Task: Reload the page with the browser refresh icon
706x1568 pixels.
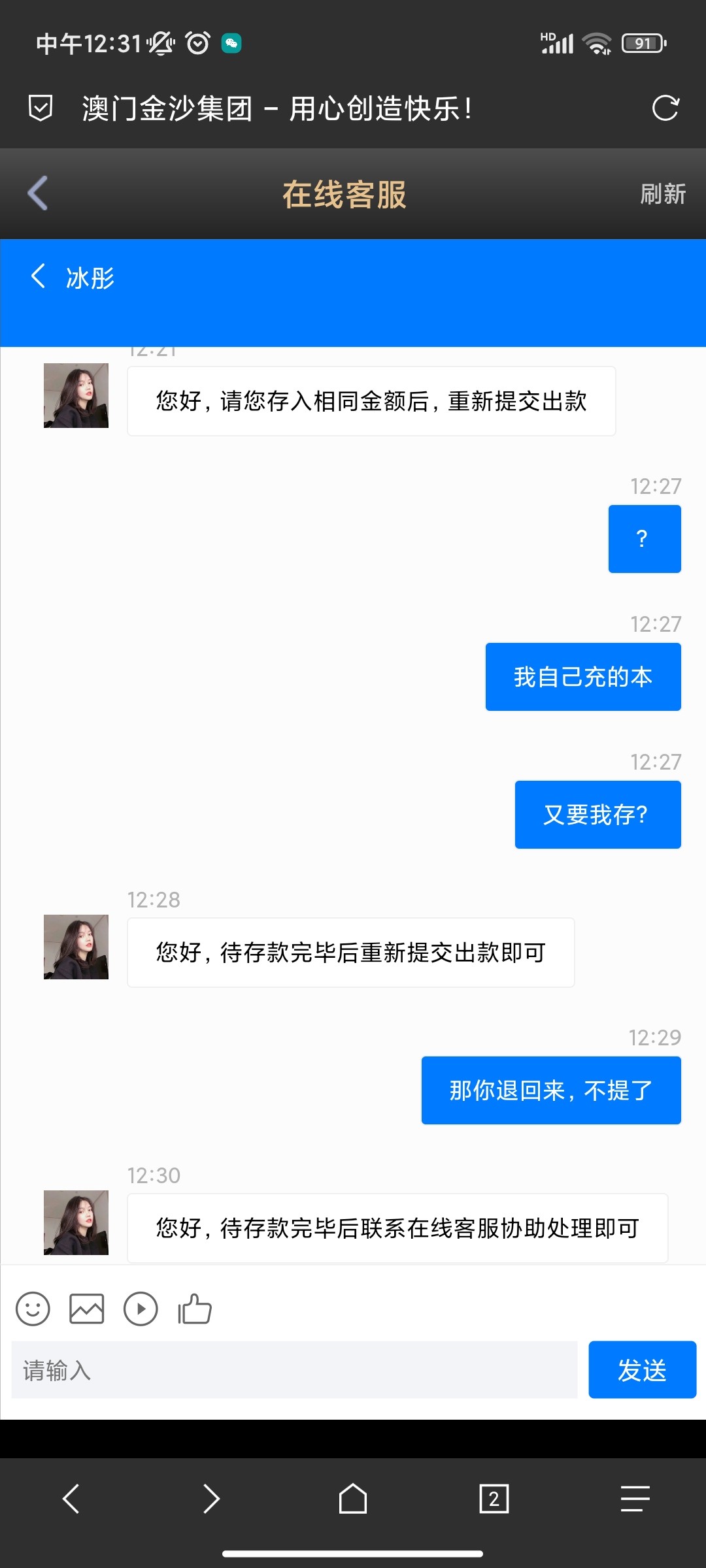Action: click(665, 108)
